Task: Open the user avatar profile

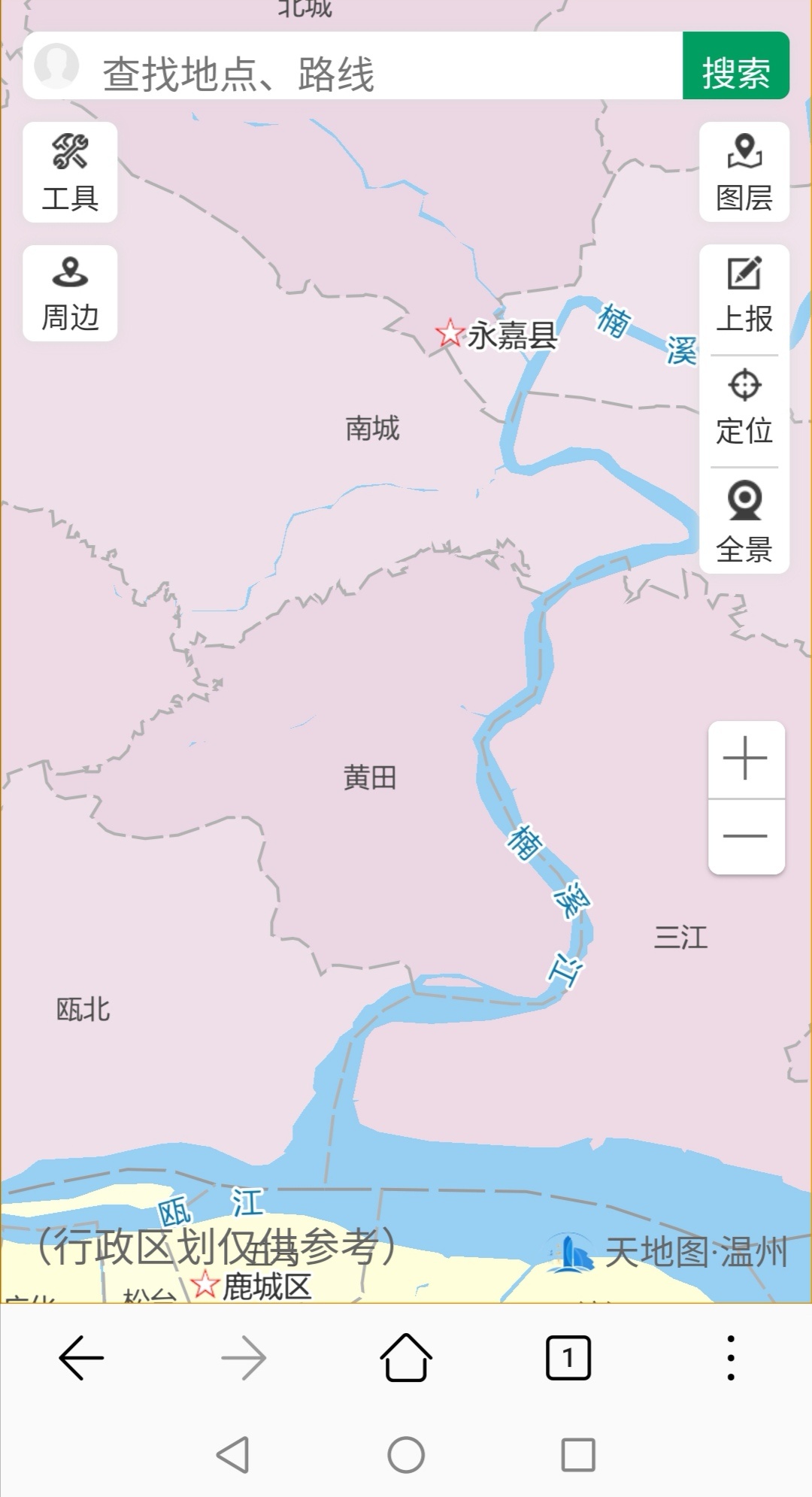Action: pos(56,66)
